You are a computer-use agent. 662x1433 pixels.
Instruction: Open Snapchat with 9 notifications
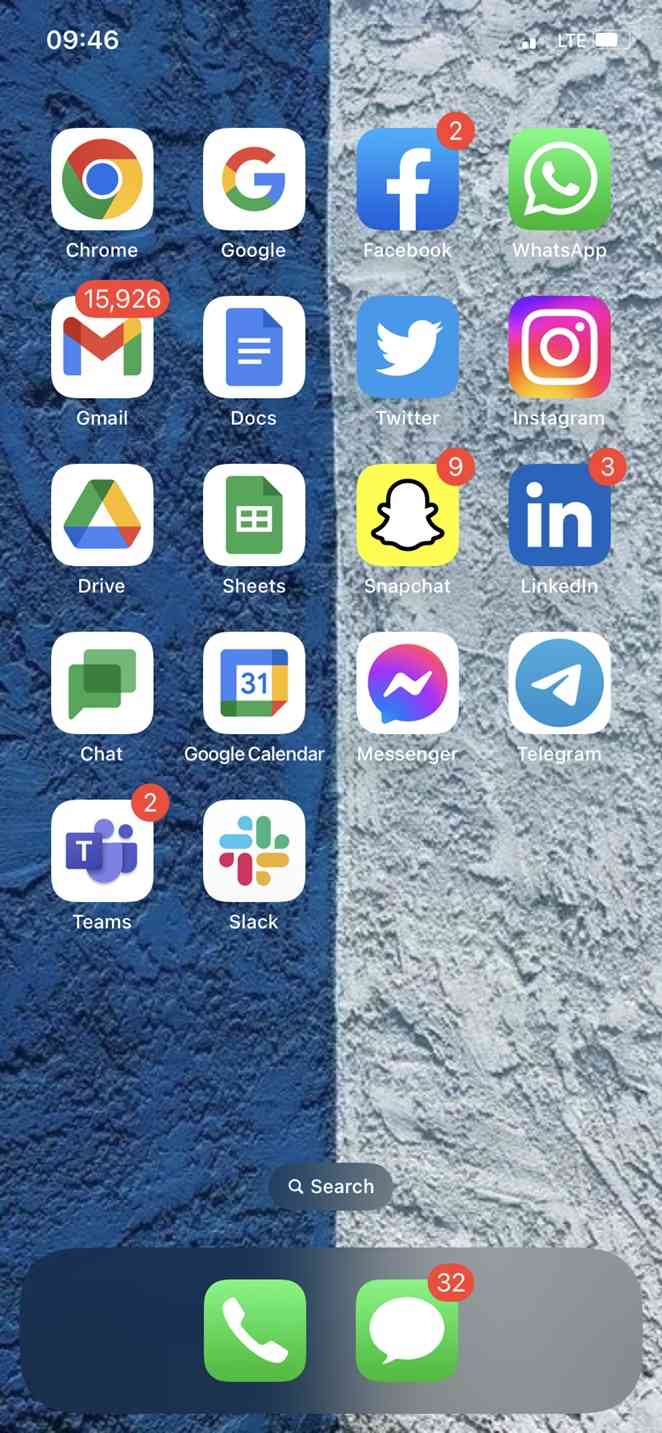pos(407,515)
